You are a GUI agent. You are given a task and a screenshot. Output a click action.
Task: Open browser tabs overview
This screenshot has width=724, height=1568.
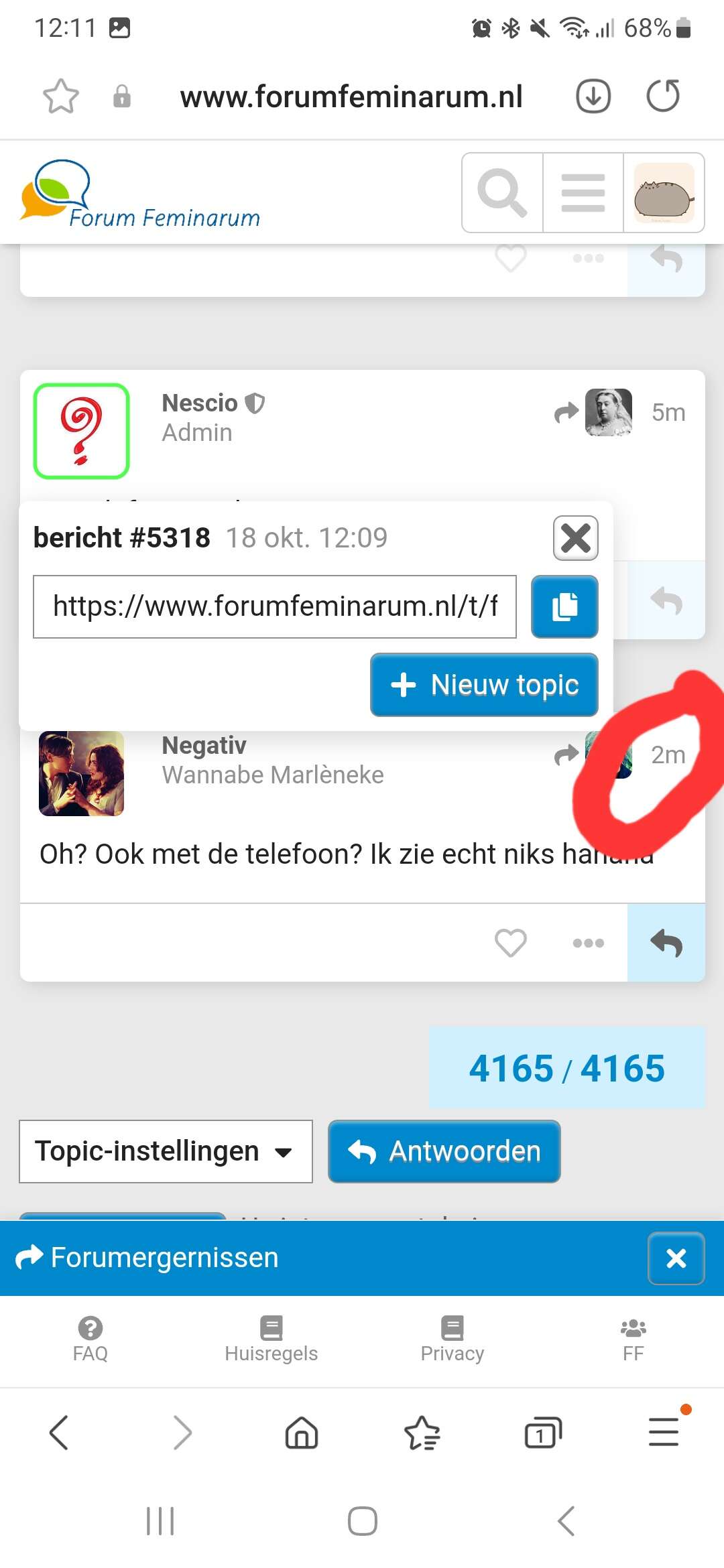(543, 1433)
